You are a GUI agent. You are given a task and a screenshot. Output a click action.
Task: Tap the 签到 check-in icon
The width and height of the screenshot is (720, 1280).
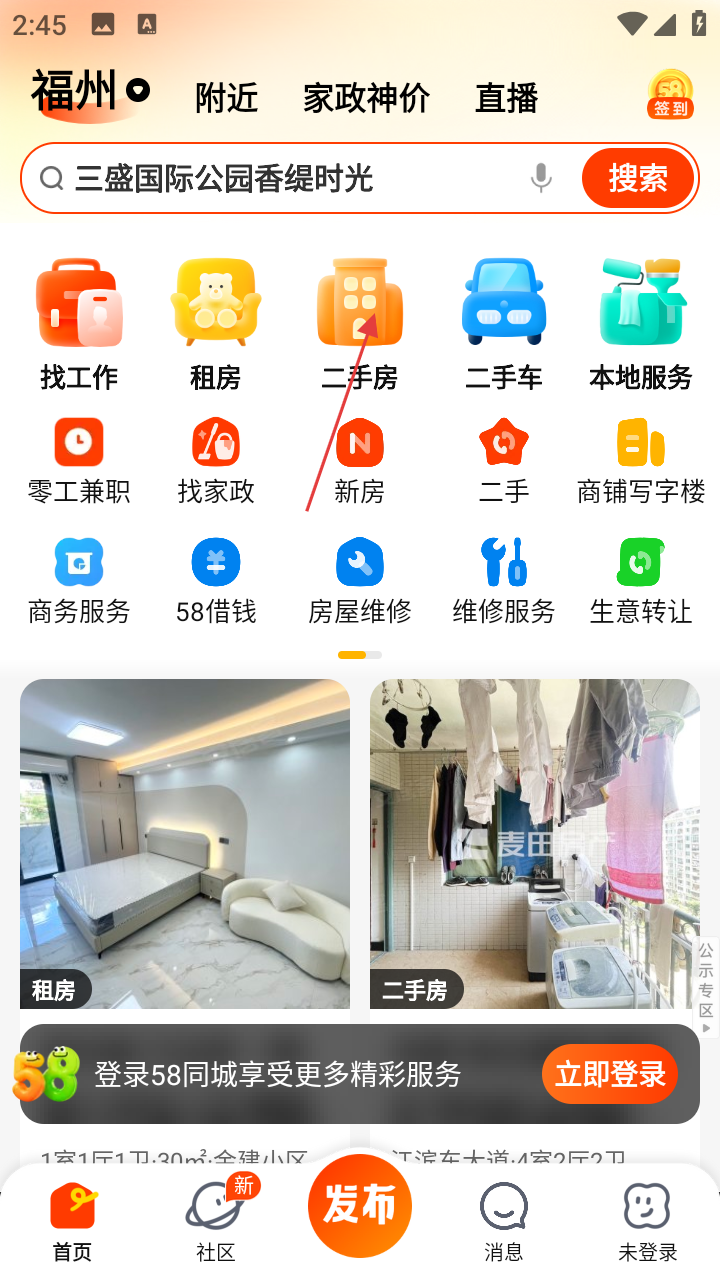(x=670, y=95)
